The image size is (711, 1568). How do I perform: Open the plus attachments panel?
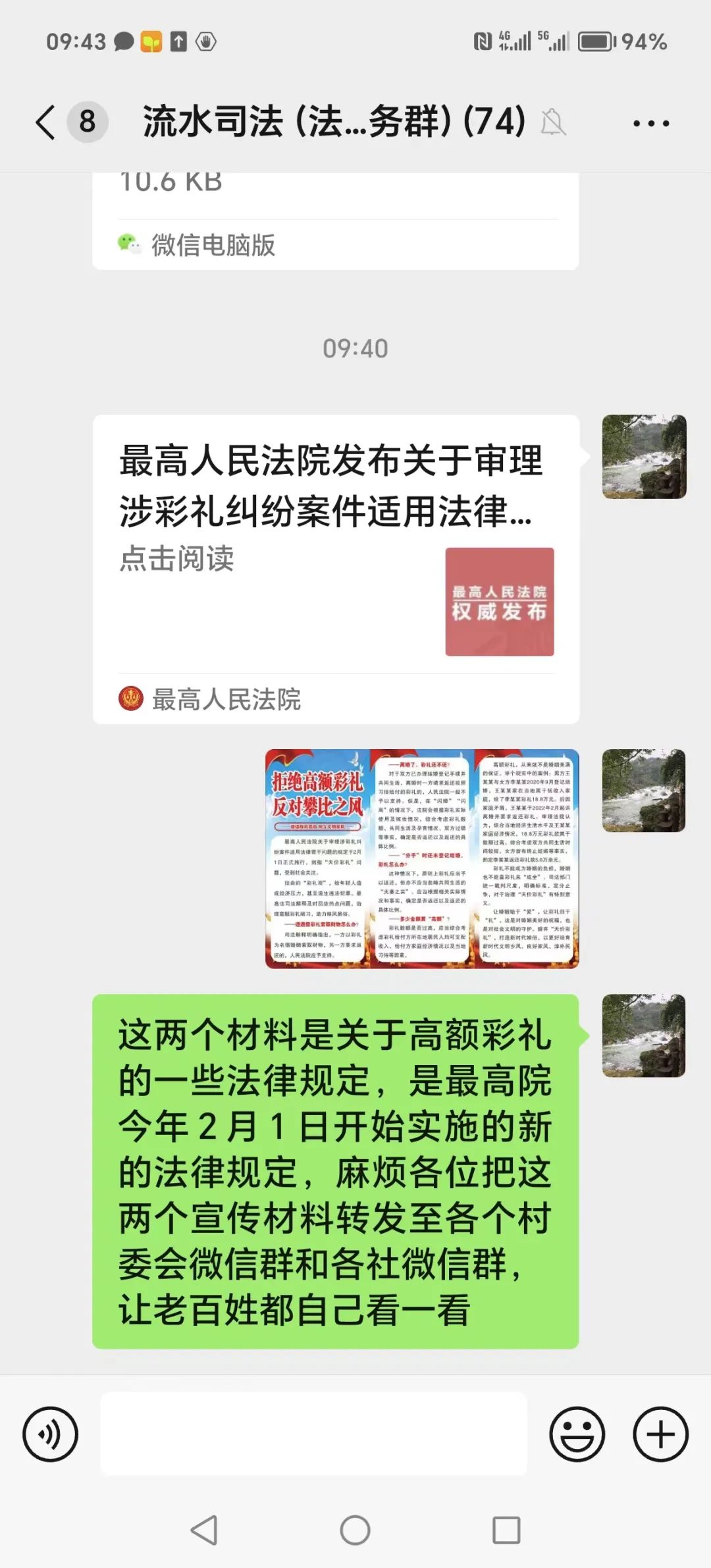tap(660, 1434)
